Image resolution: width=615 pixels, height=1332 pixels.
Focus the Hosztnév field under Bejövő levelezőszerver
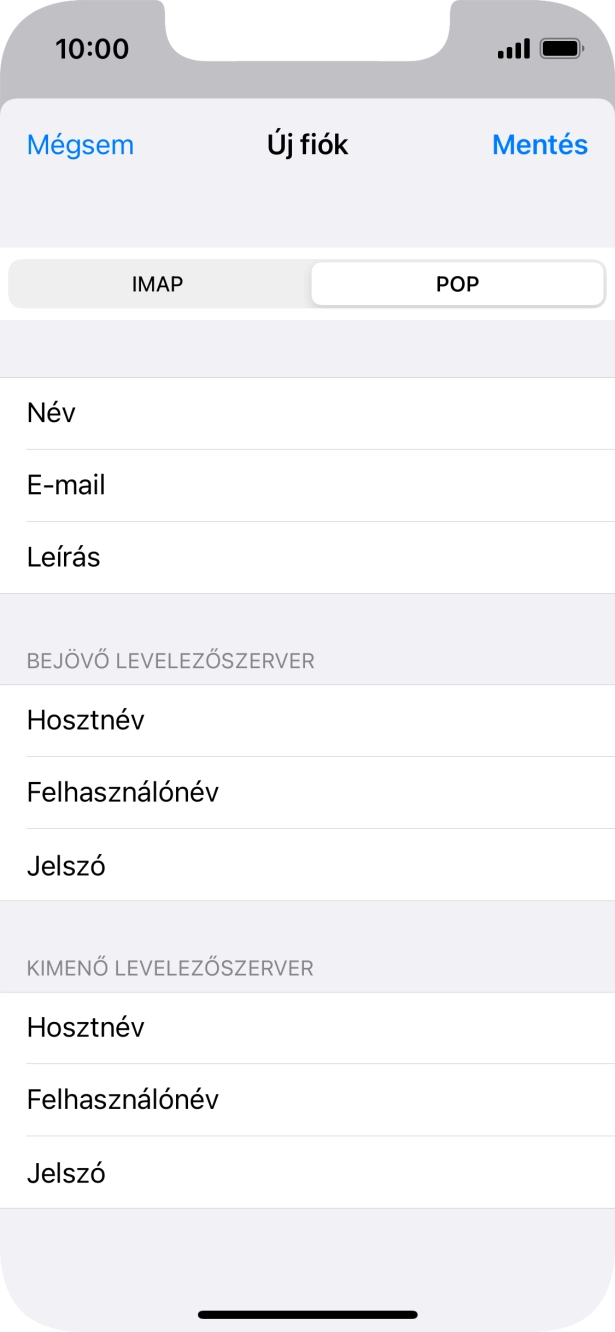[x=307, y=720]
